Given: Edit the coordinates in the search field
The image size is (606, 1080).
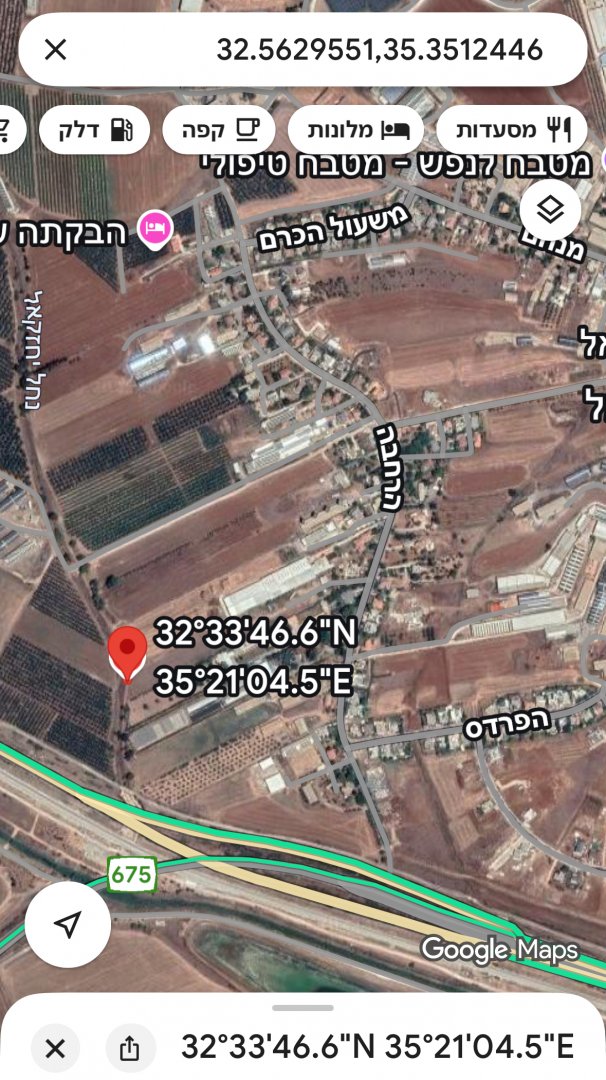Looking at the screenshot, I should click(x=378, y=49).
